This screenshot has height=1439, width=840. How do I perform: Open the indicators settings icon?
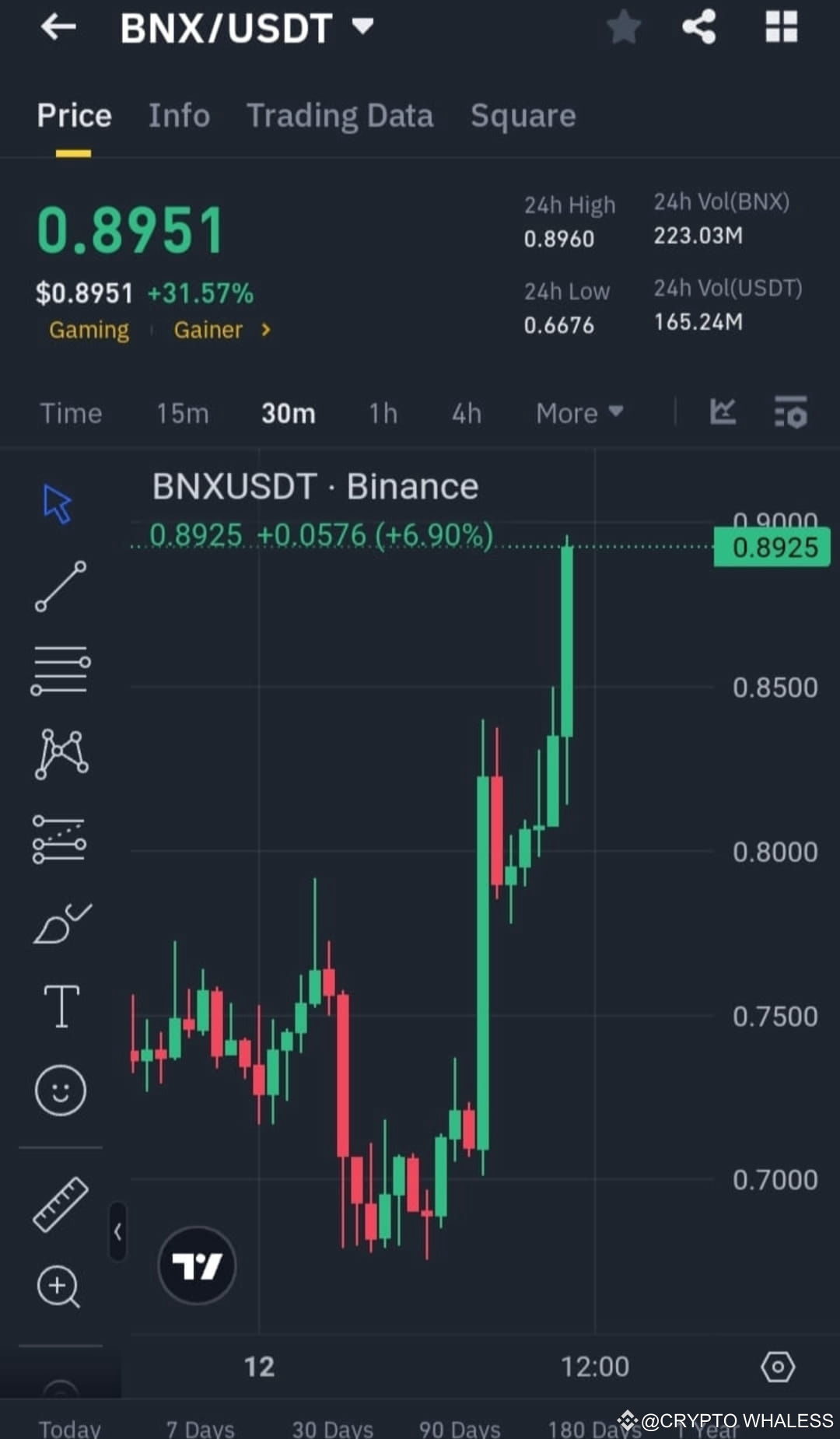788,413
